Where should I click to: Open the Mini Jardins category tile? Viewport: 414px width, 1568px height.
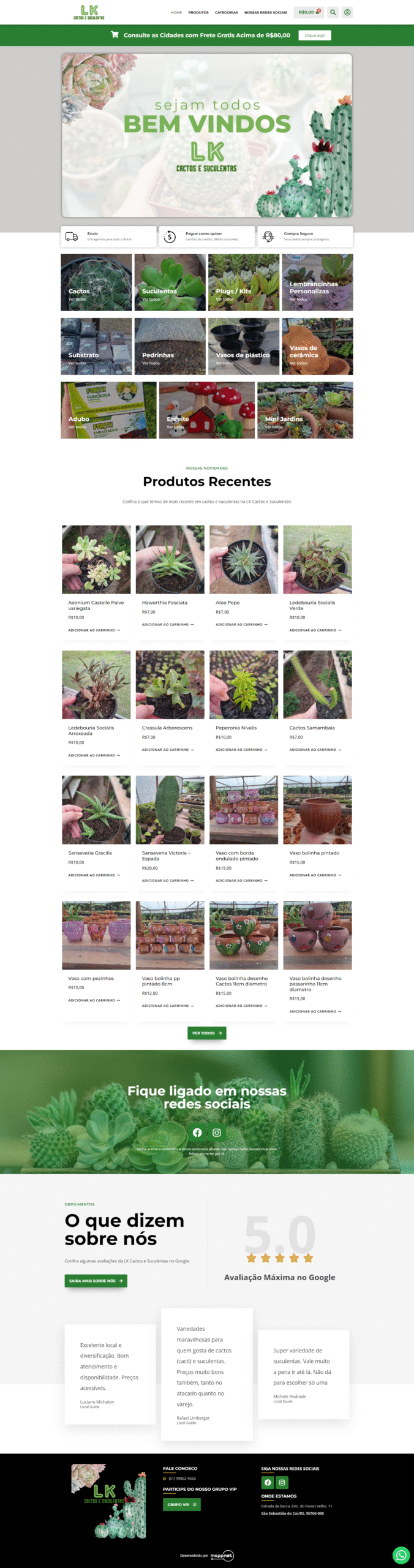305,410
